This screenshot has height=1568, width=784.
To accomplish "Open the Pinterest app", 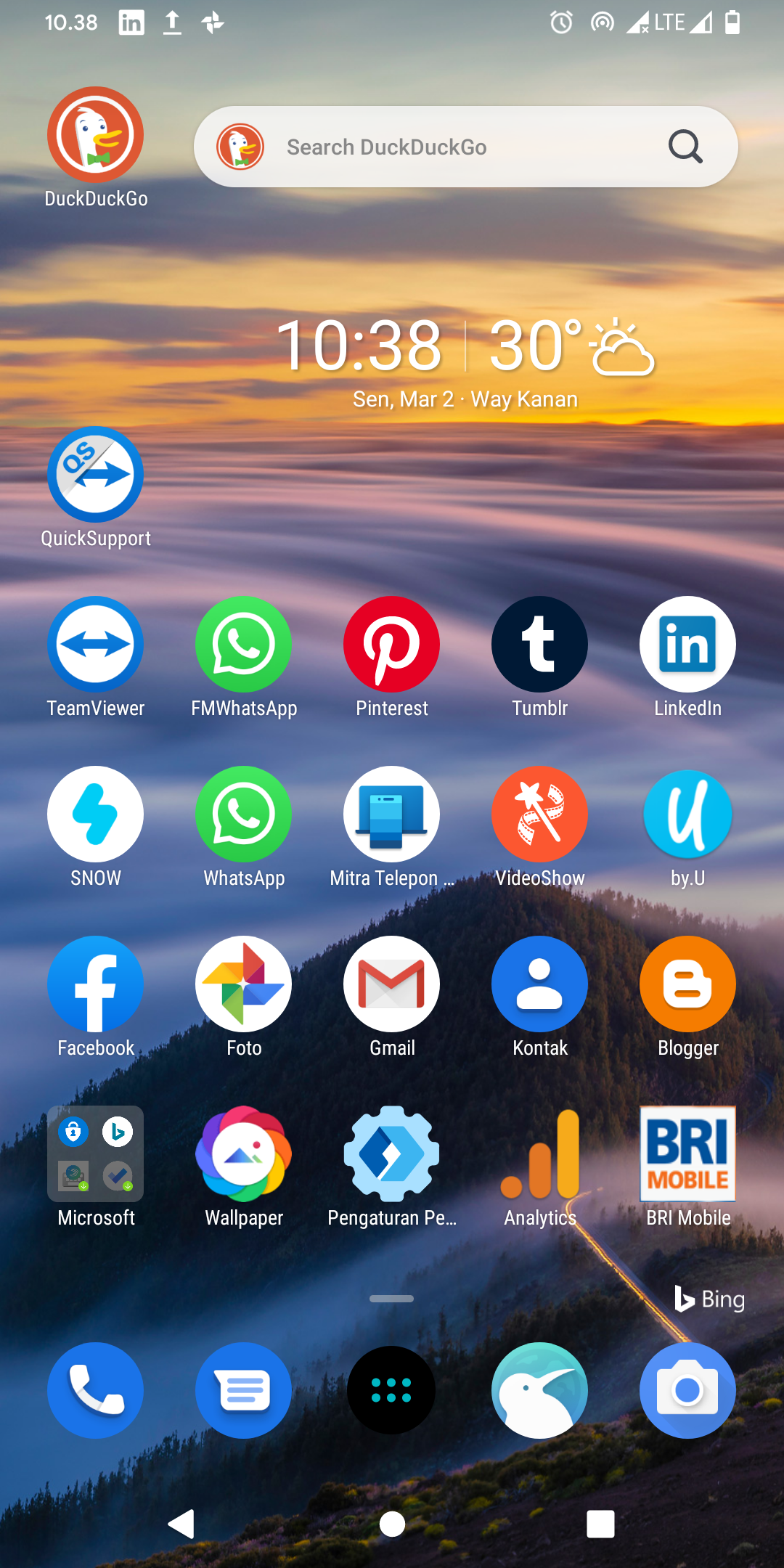I will (x=391, y=645).
